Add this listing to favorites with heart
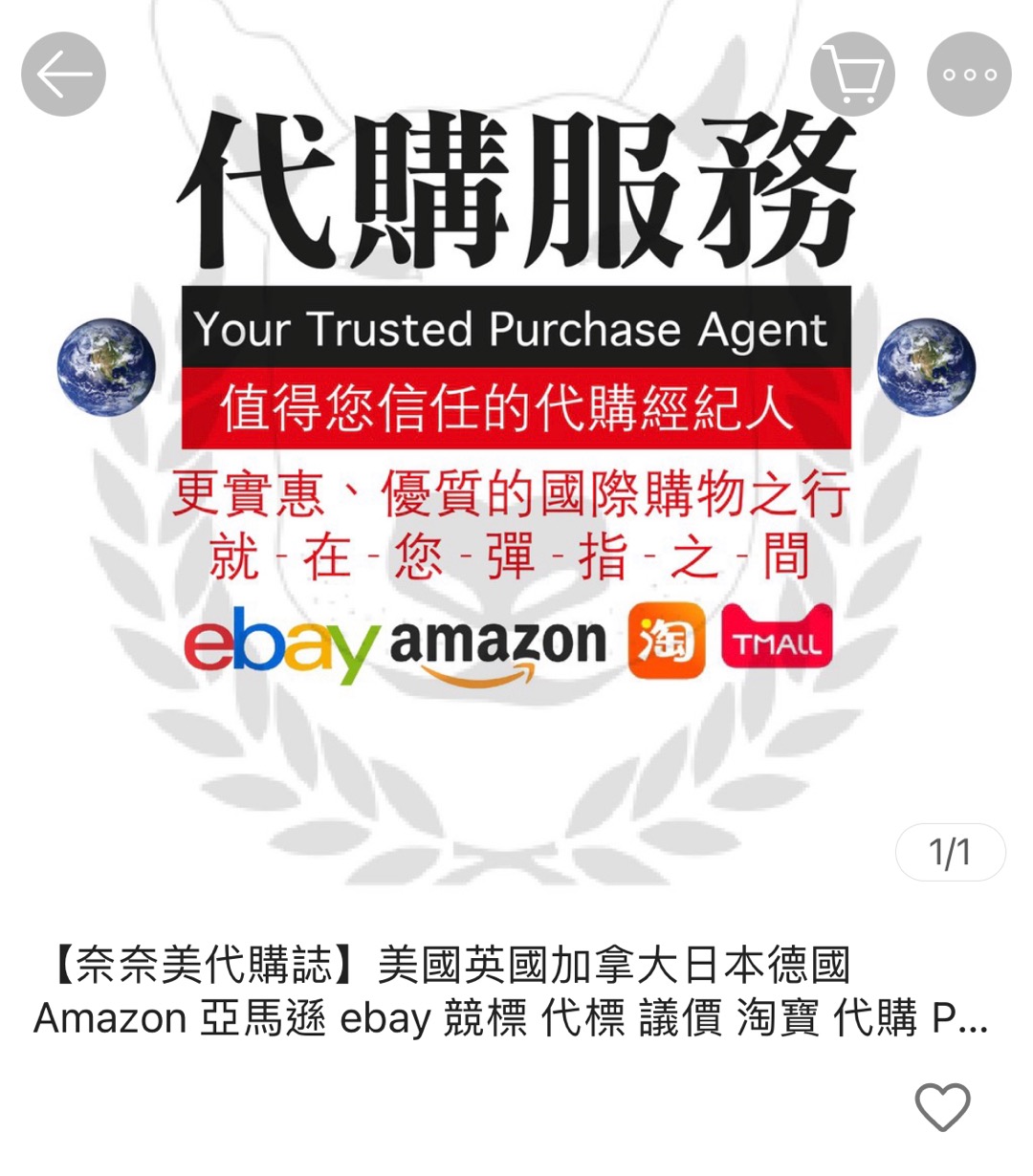The width and height of the screenshot is (1033, 1176). click(943, 1107)
